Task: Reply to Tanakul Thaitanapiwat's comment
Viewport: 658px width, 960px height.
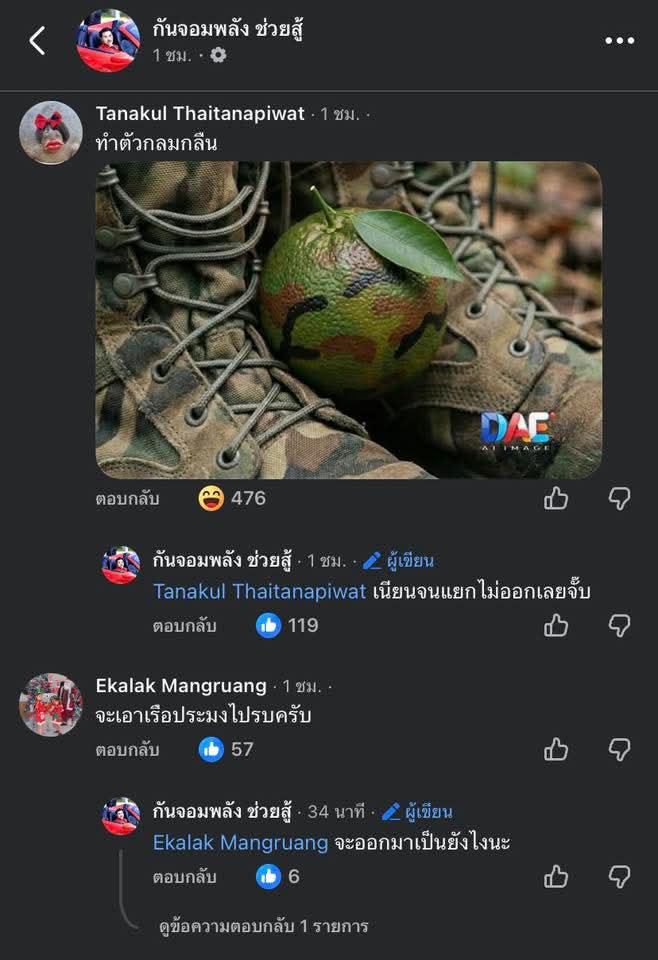Action: click(127, 498)
